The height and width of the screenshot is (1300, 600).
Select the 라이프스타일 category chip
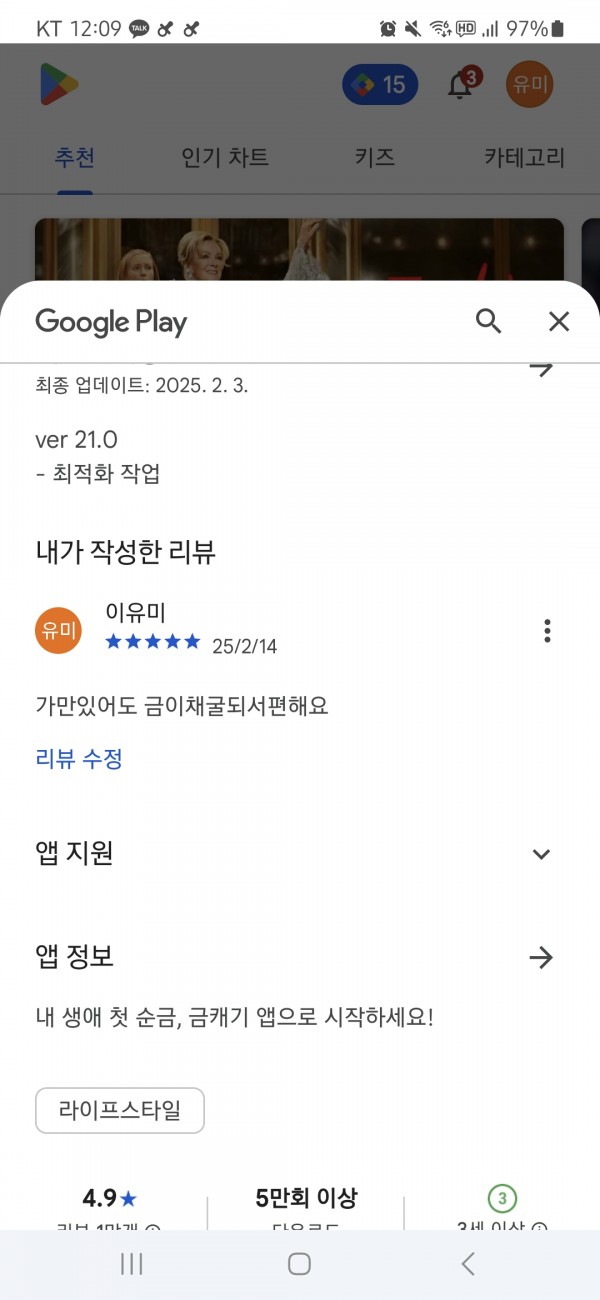[x=120, y=1111]
